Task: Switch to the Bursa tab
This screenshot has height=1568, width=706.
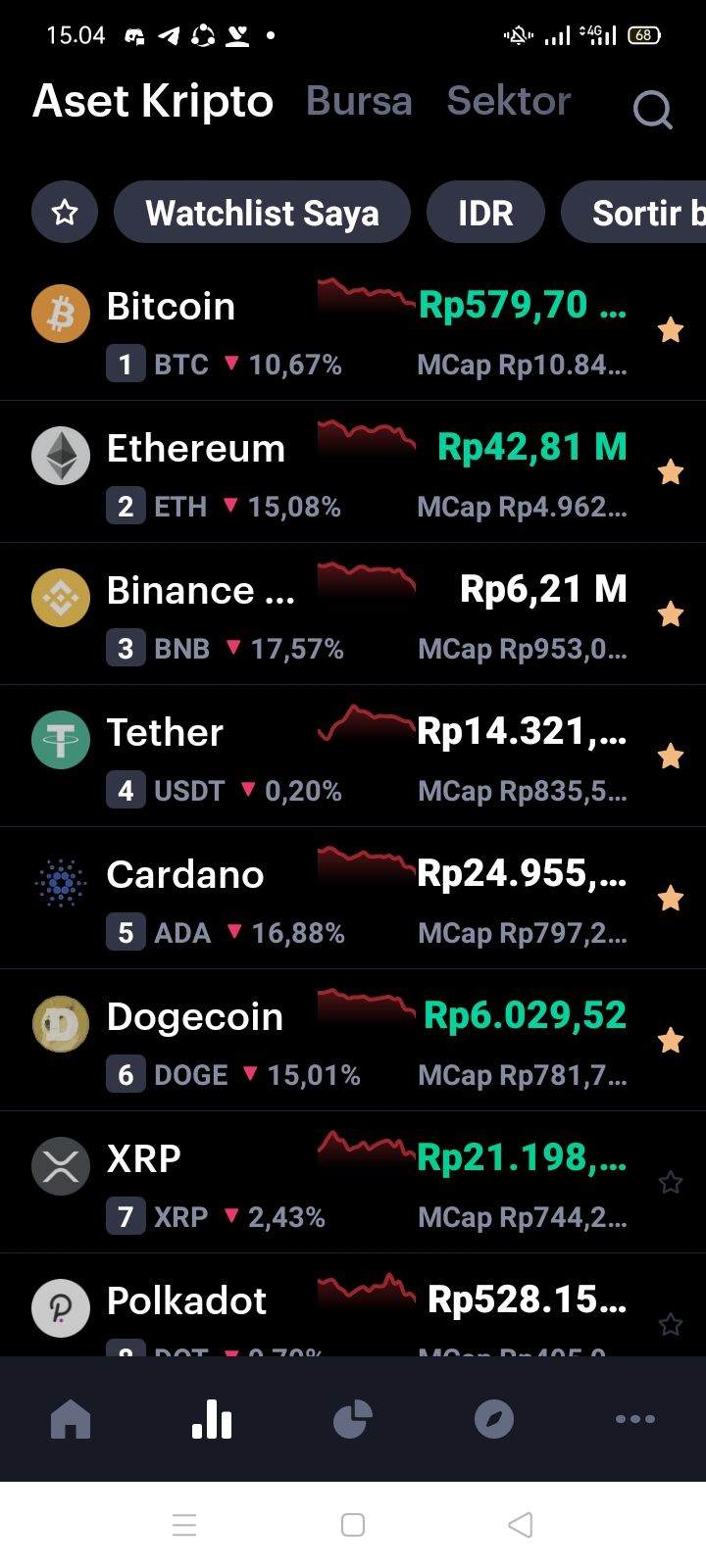Action: (359, 101)
